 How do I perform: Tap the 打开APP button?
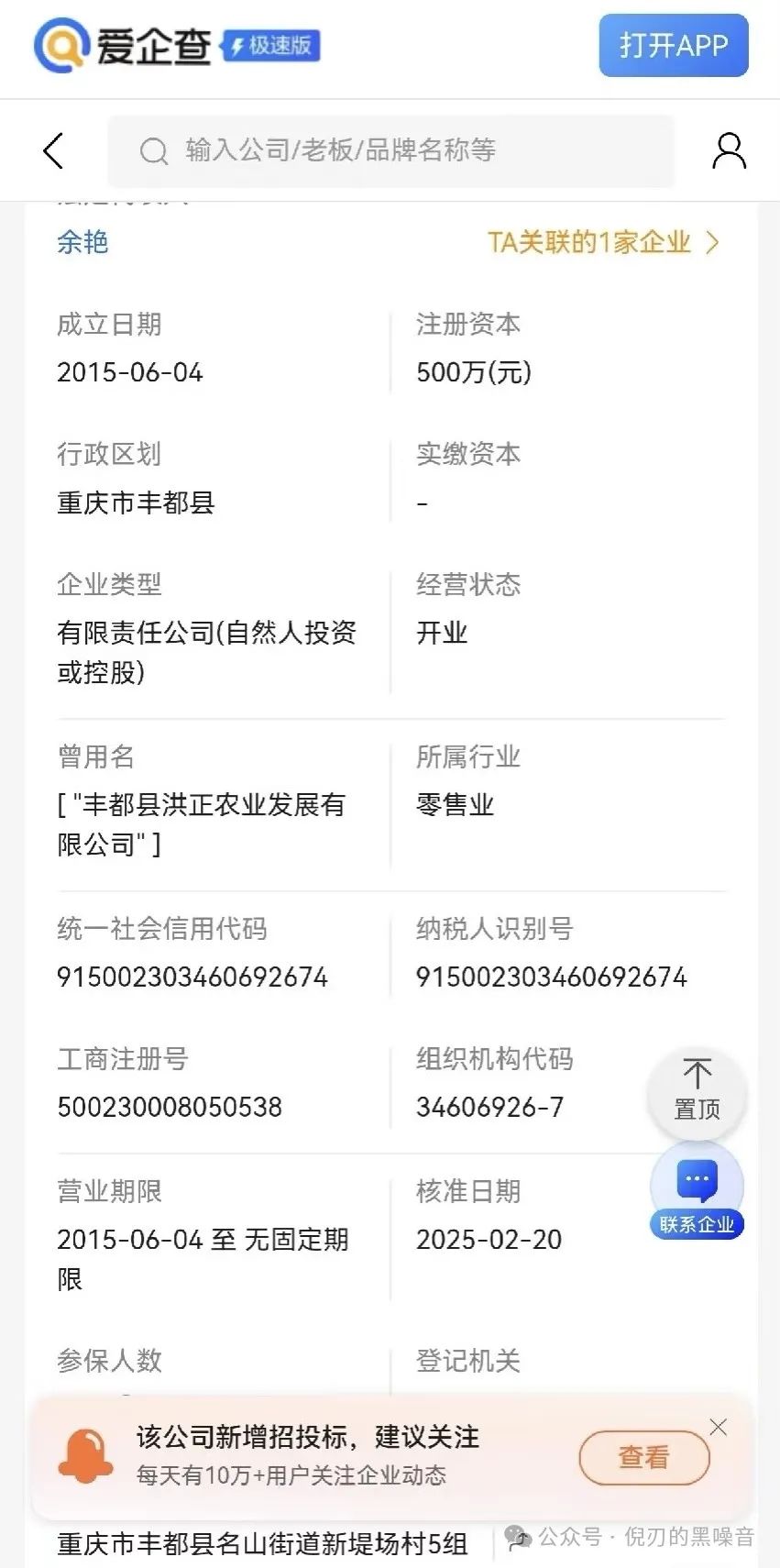pos(673,46)
